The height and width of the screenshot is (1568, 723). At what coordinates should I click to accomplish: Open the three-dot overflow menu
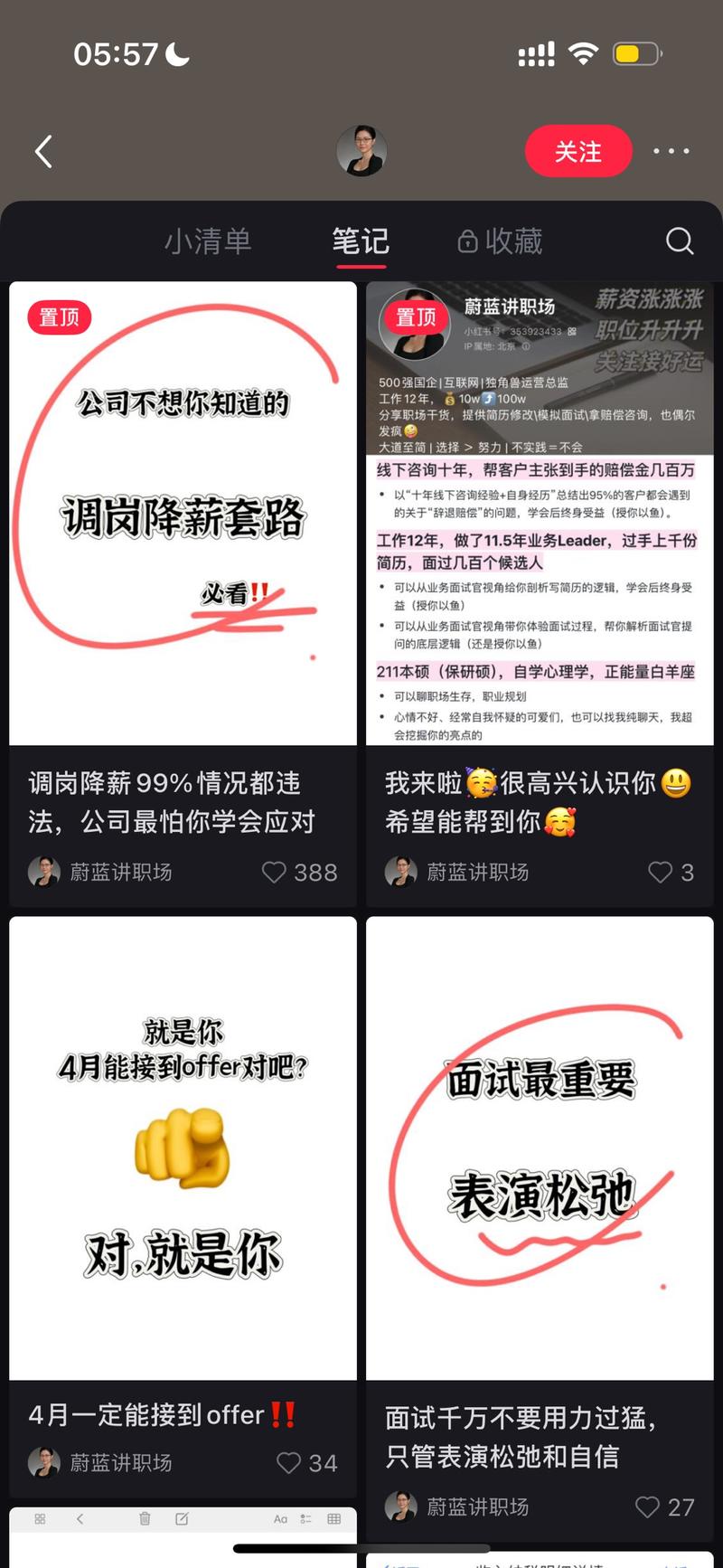coord(671,151)
